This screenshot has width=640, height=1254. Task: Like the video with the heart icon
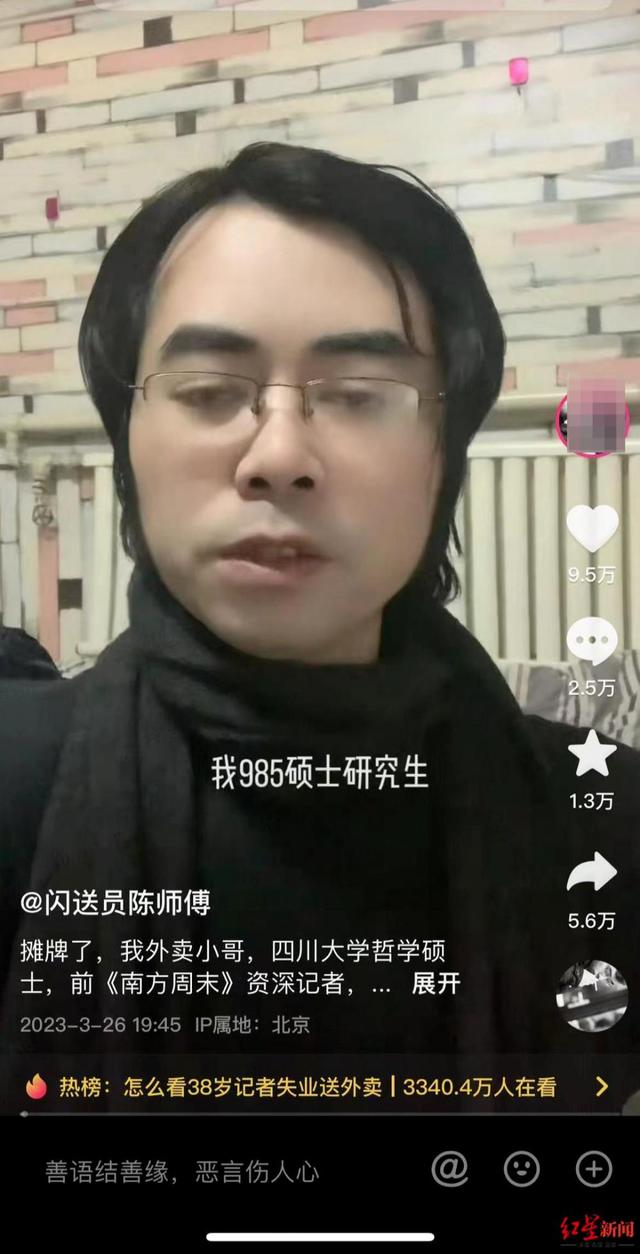pyautogui.click(x=592, y=530)
